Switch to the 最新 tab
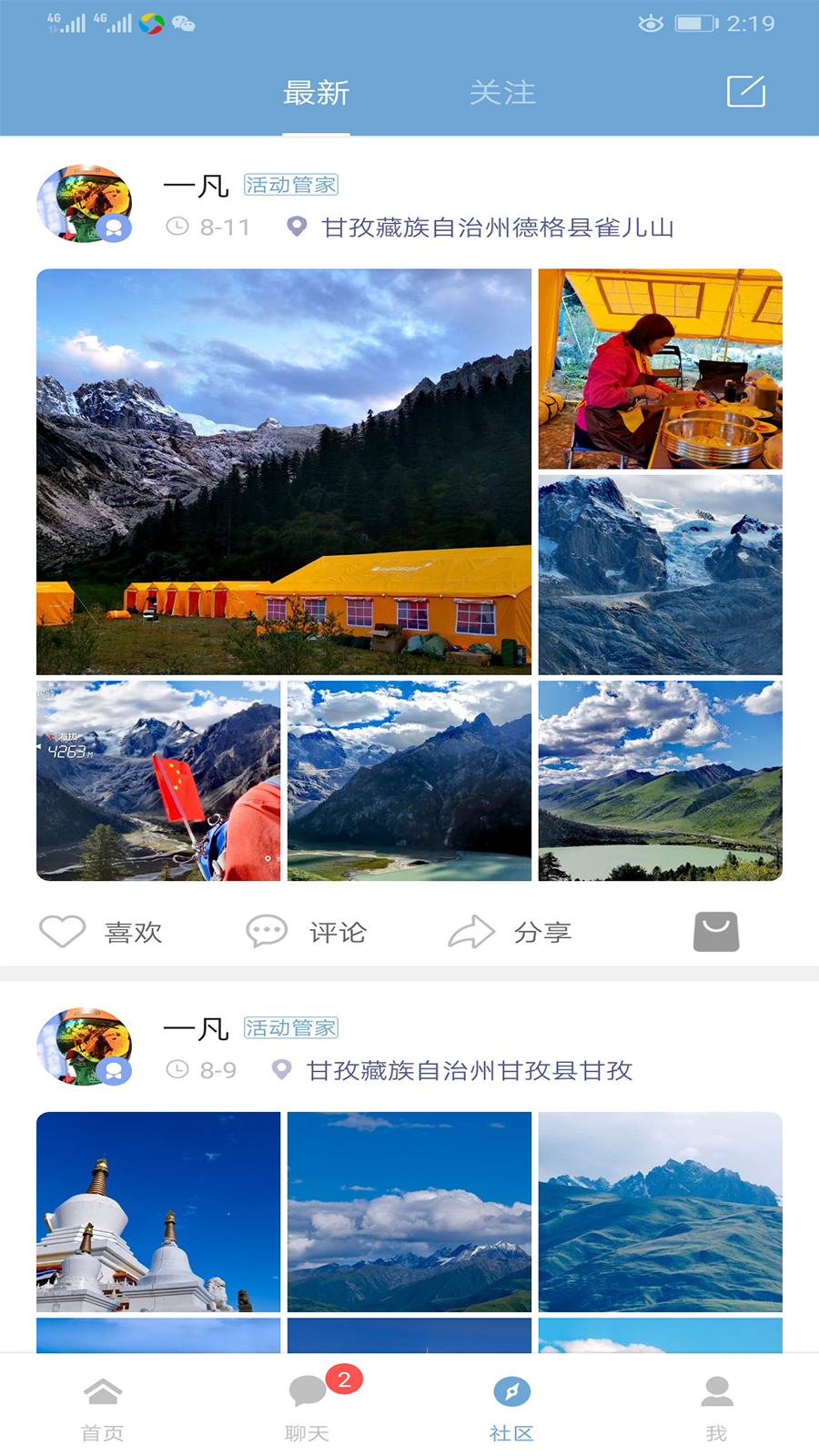 click(316, 93)
